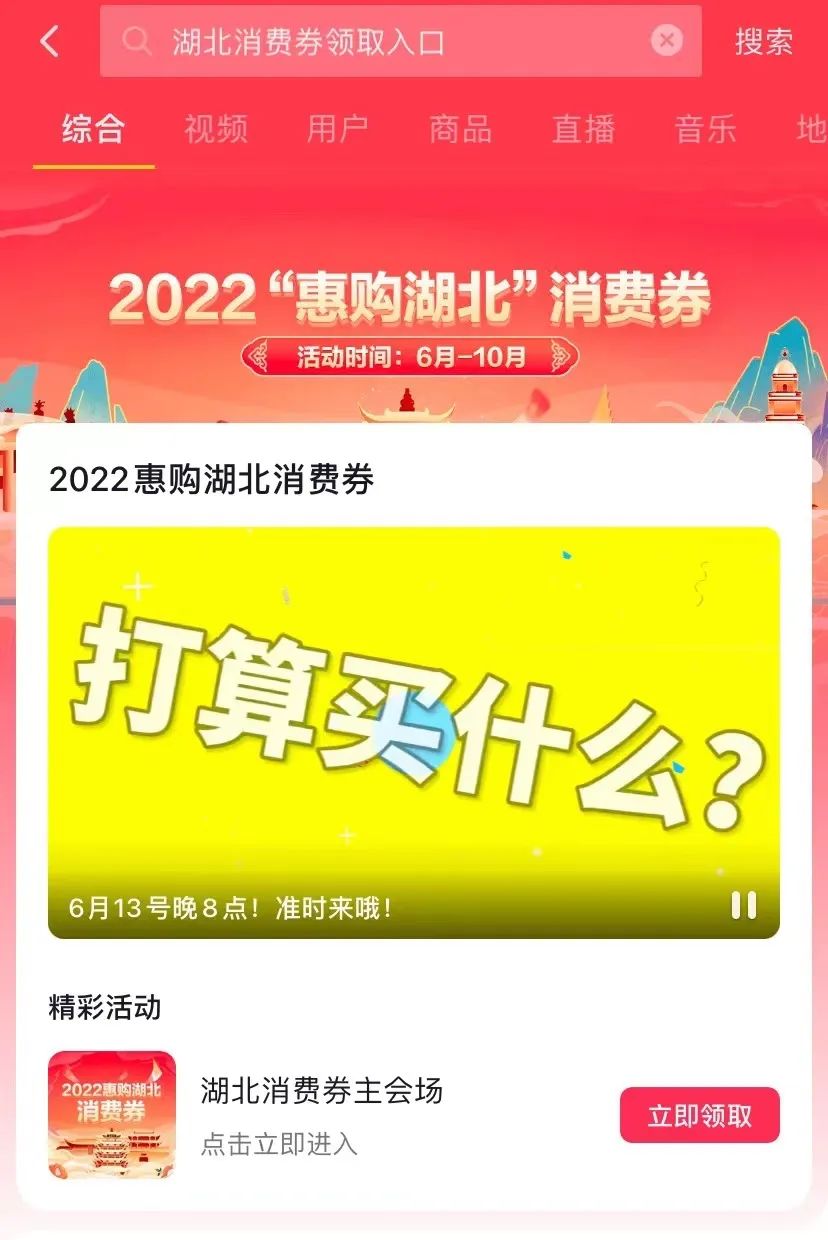Open the 打算买什么 video
Screen dimensions: 828x1240
click(x=413, y=720)
